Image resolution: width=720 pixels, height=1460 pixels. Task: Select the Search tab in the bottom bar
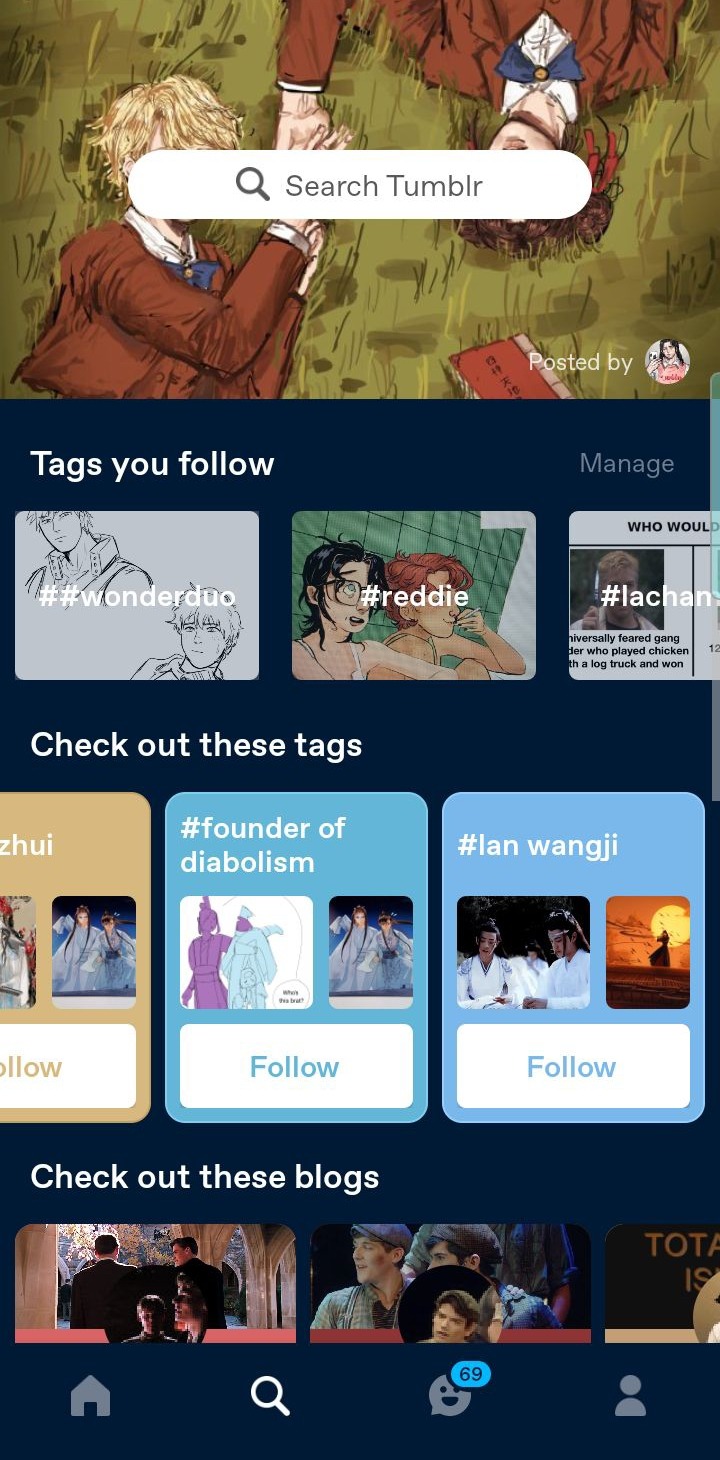point(270,1395)
